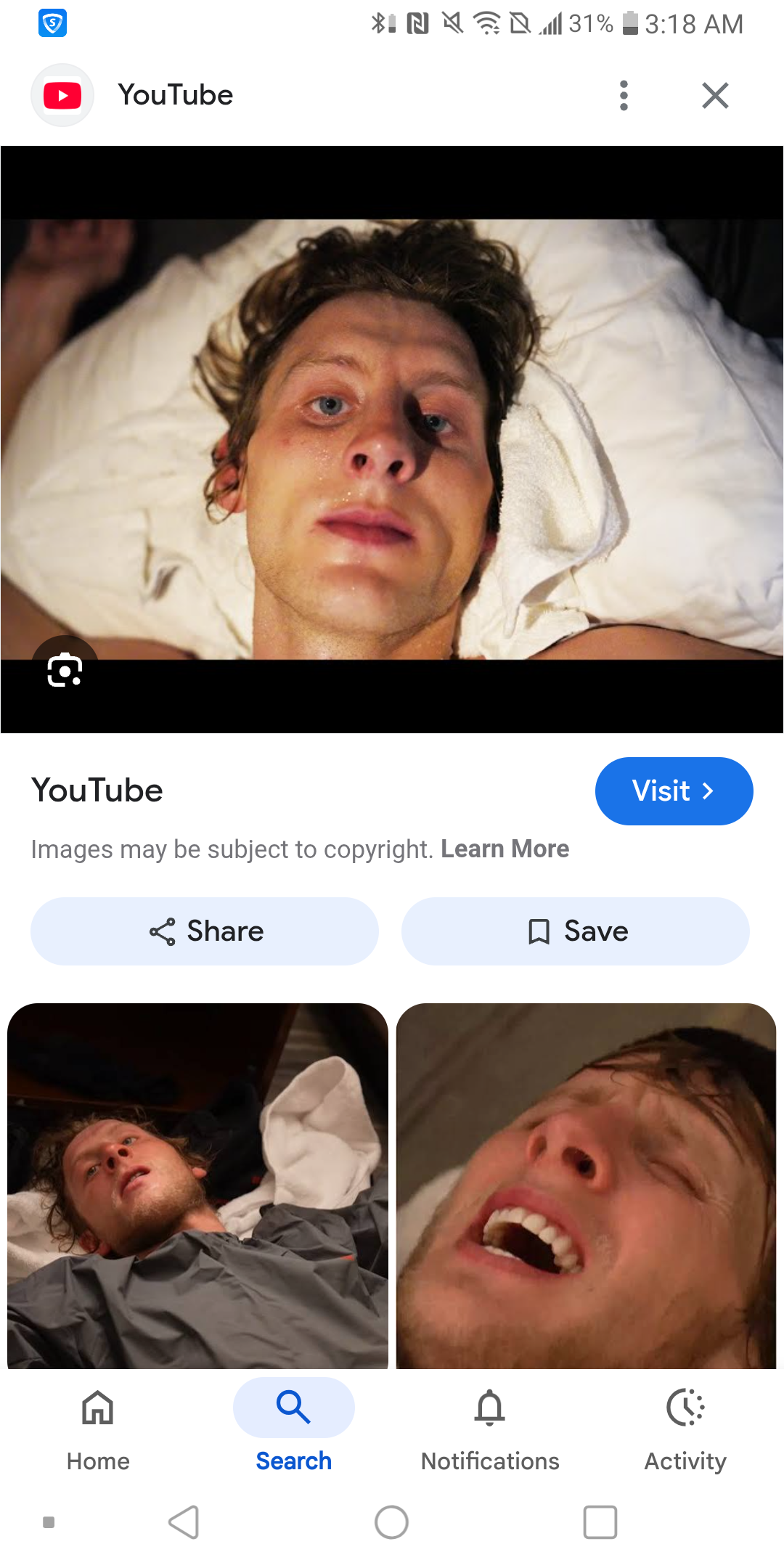Image resolution: width=784 pixels, height=1568 pixels.
Task: View the main image full screen
Action: [x=392, y=439]
